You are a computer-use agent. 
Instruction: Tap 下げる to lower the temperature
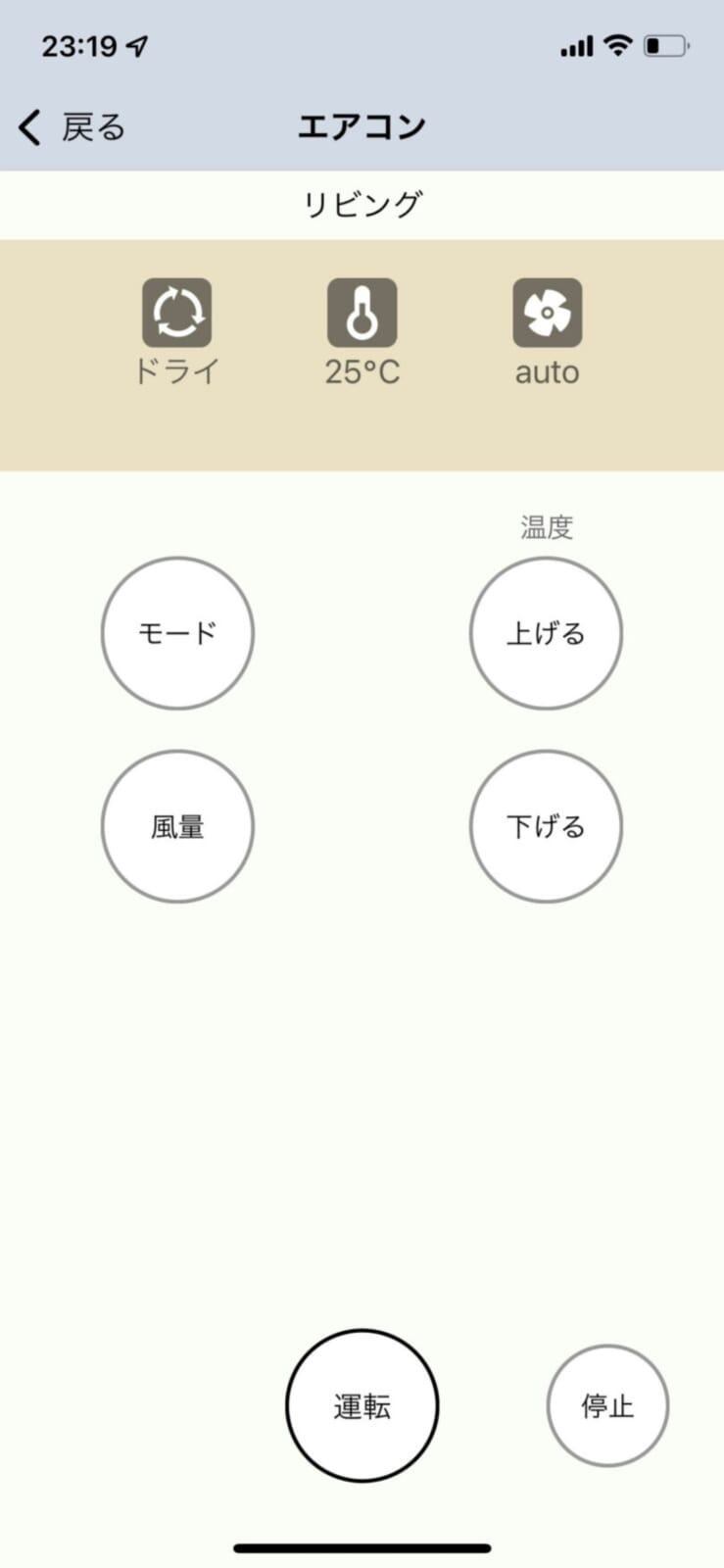coord(547,826)
